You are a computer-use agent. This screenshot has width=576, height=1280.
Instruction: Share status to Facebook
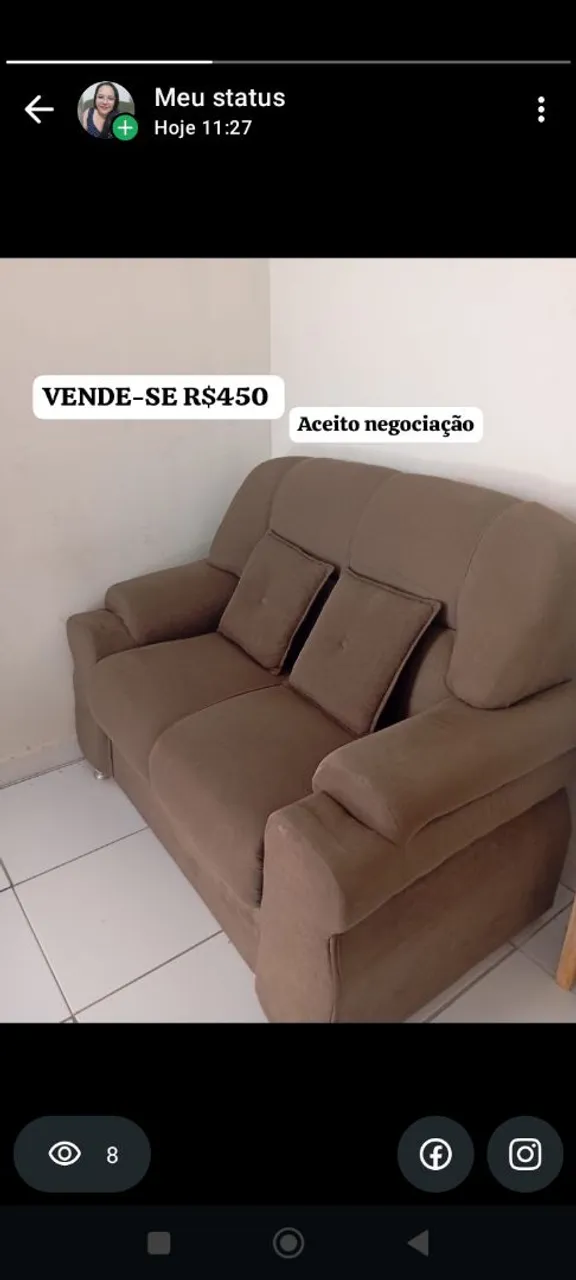click(x=435, y=1154)
